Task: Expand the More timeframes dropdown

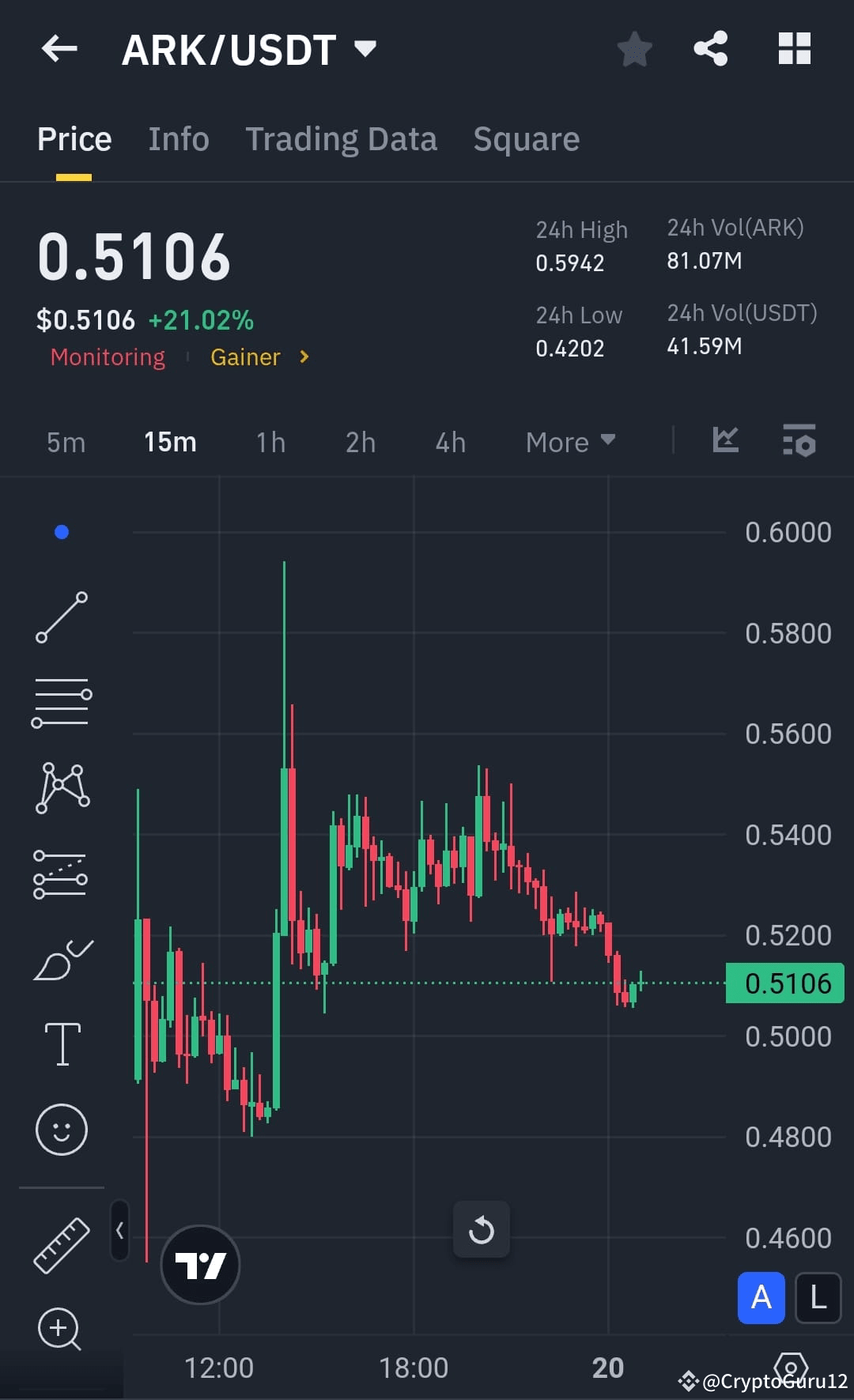Action: [569, 442]
